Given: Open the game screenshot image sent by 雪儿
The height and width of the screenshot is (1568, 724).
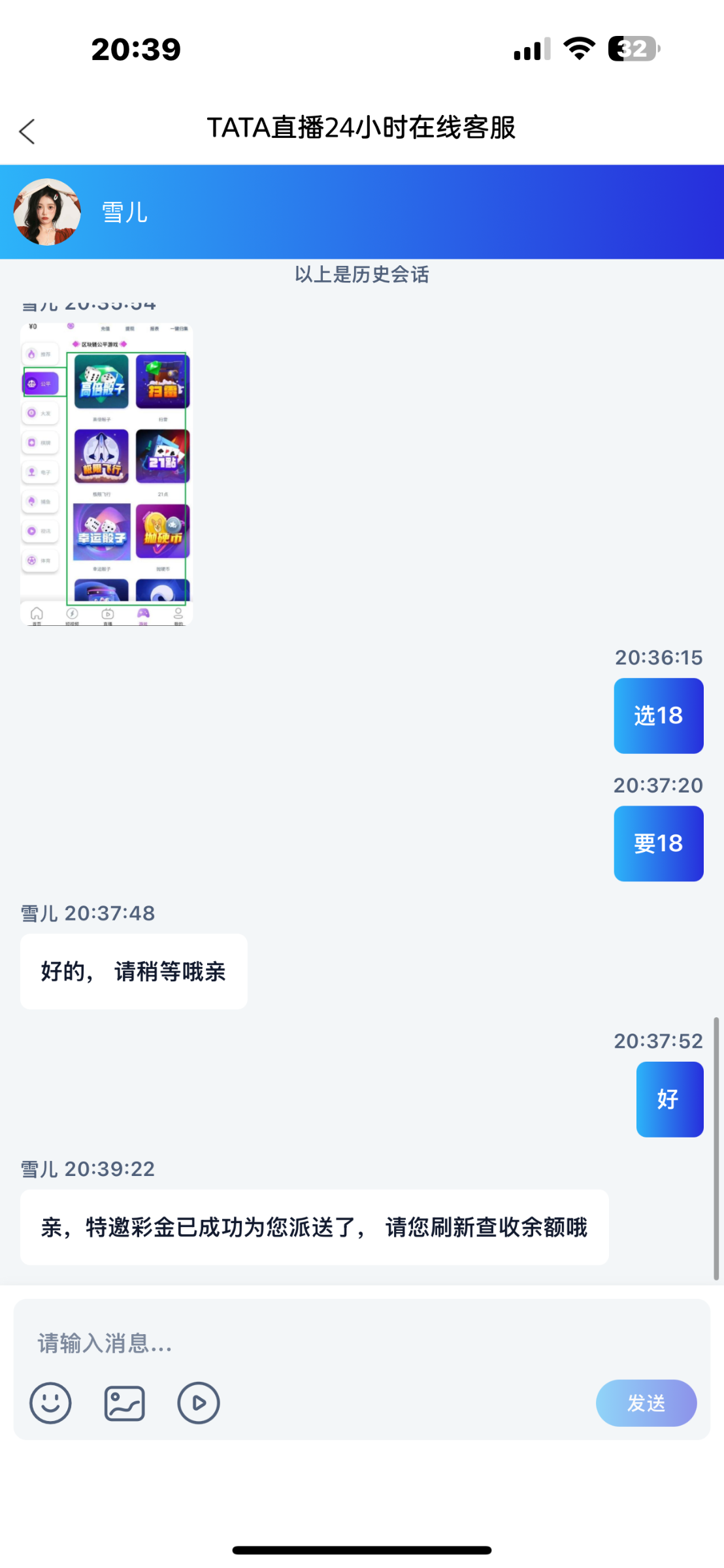Looking at the screenshot, I should [107, 474].
